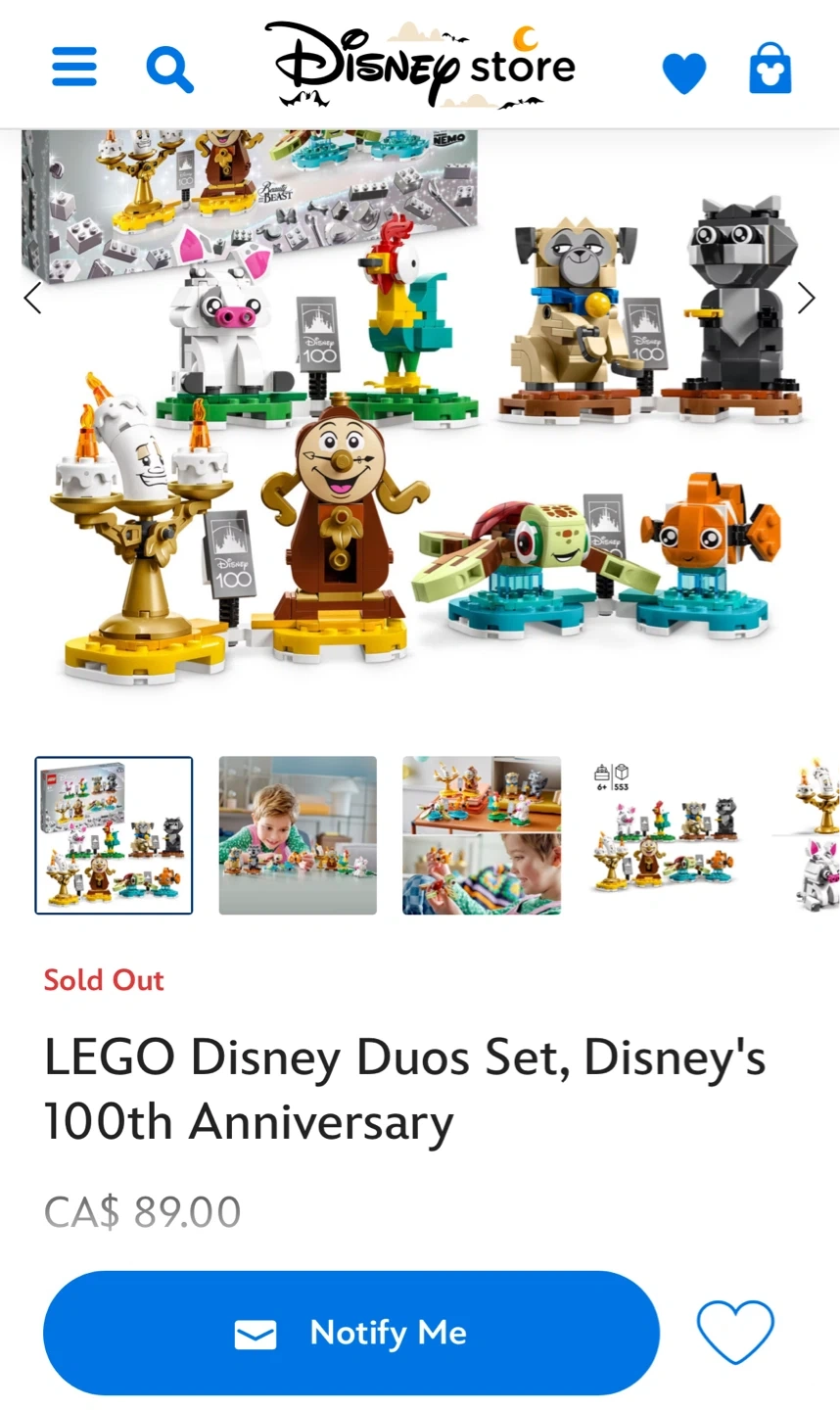Screen dimensions: 840x1410
Task: Select thumbnail of child playing with set
Action: coord(298,835)
